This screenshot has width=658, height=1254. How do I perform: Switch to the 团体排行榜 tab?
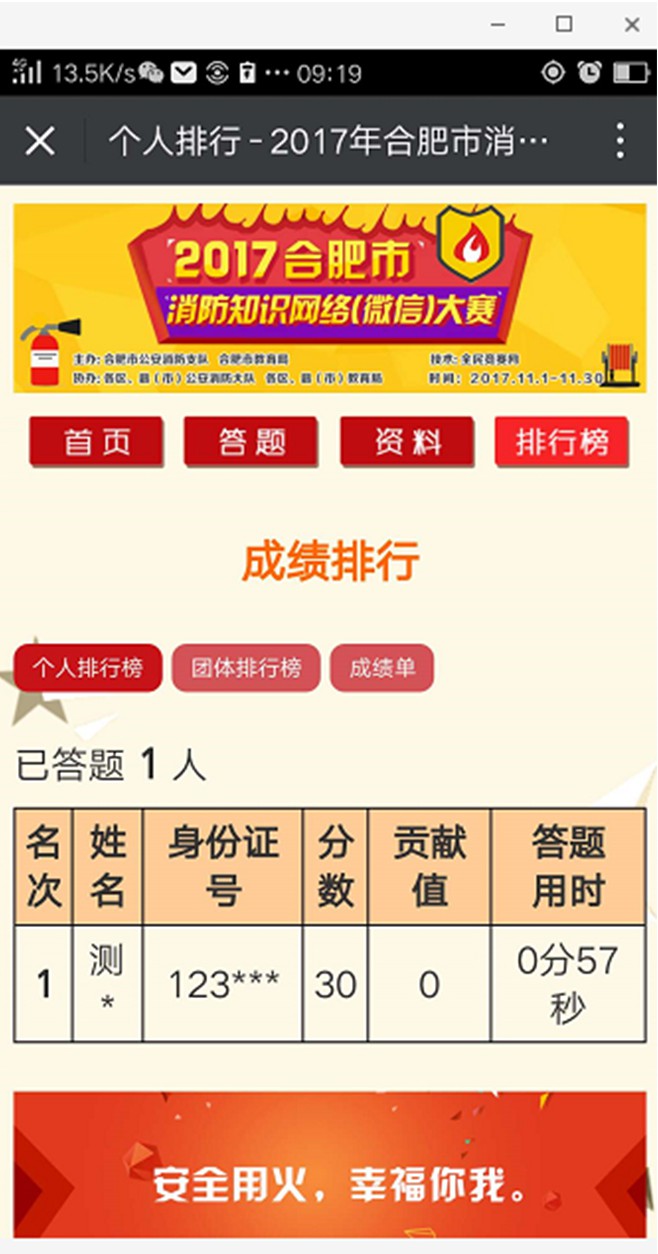246,668
